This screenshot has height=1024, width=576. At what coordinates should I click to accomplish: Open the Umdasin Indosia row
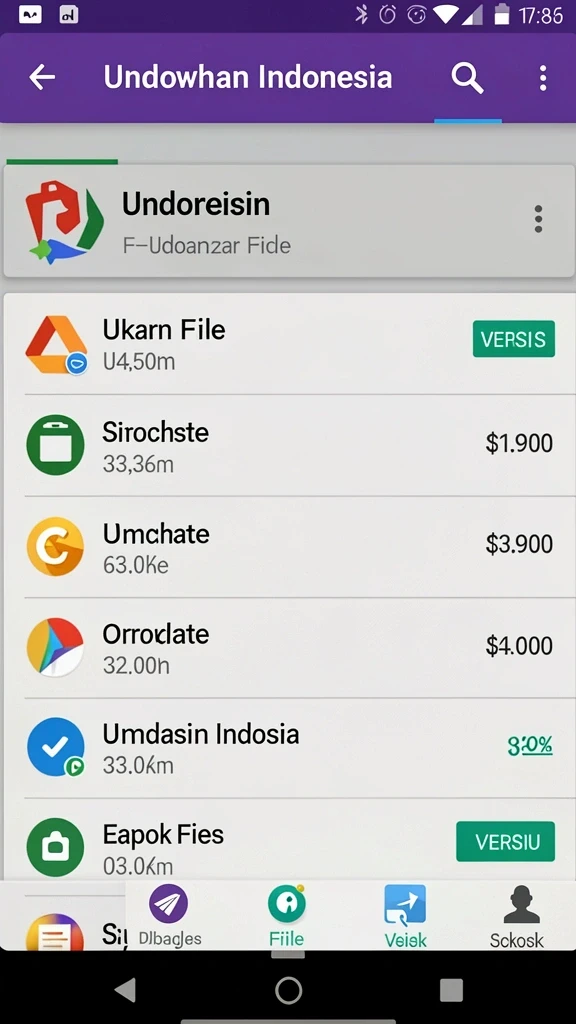(x=288, y=748)
